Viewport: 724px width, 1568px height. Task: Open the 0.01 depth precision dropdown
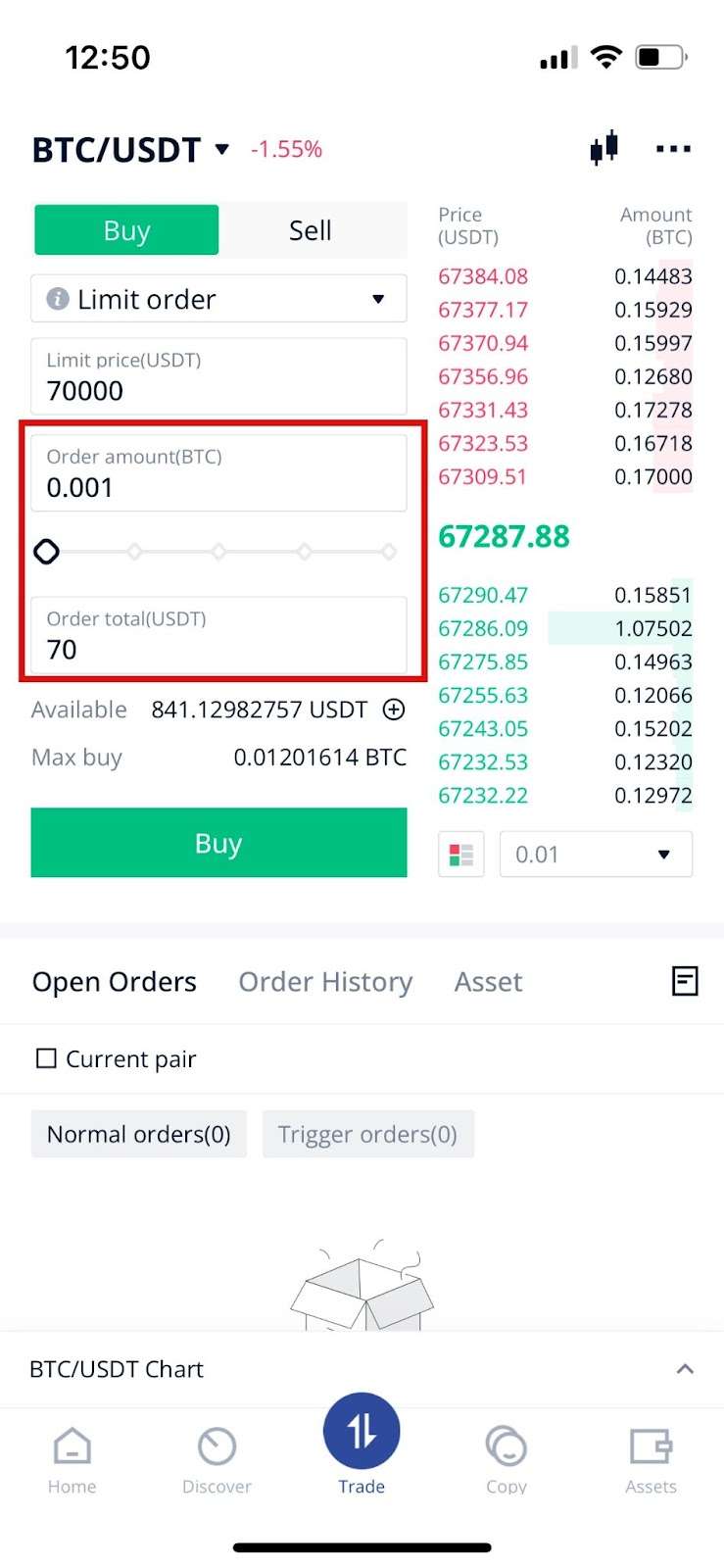596,855
